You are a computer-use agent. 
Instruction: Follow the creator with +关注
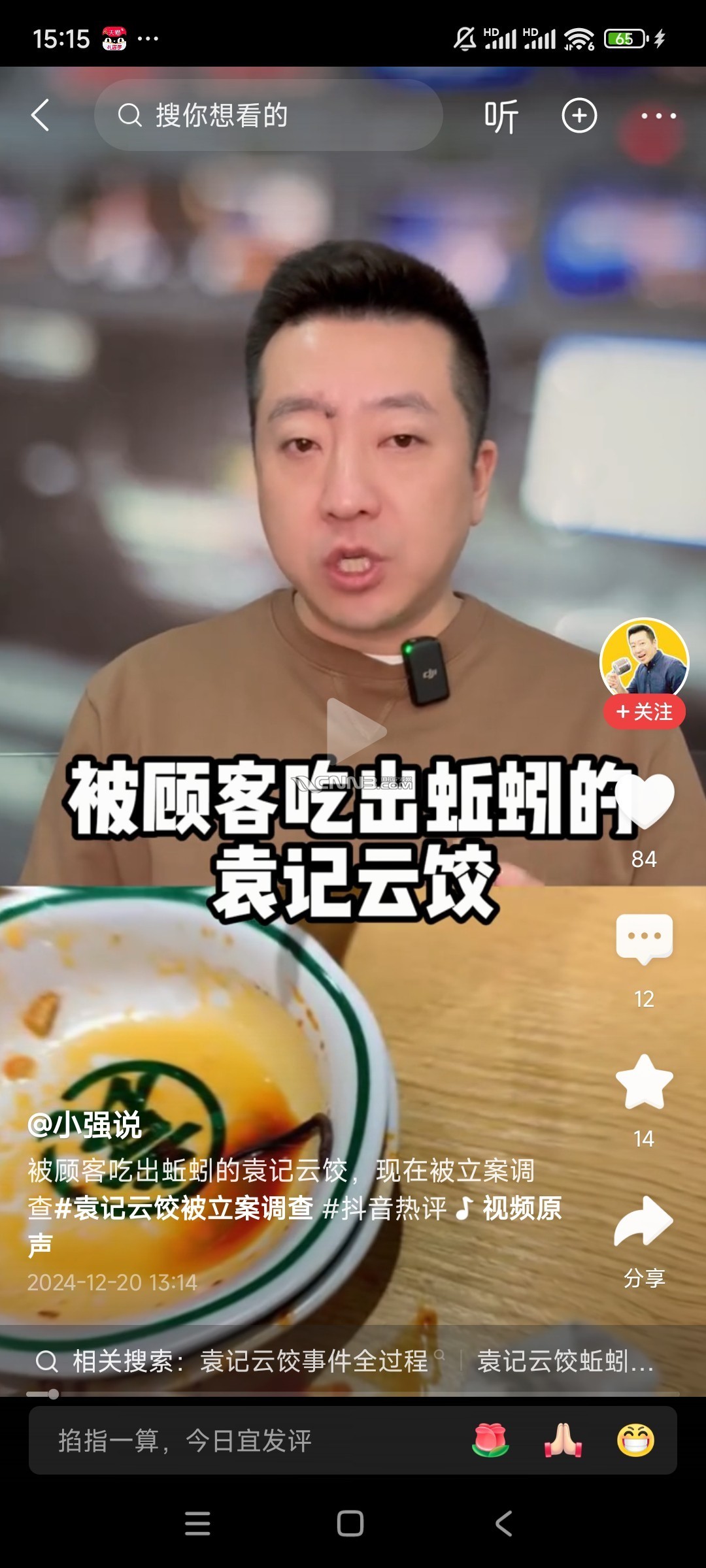644,712
